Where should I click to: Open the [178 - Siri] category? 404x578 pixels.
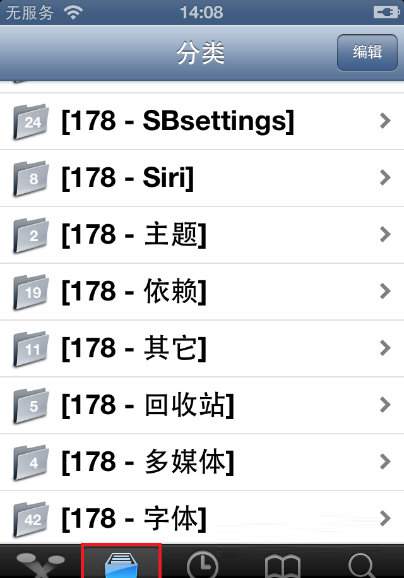tap(202, 178)
